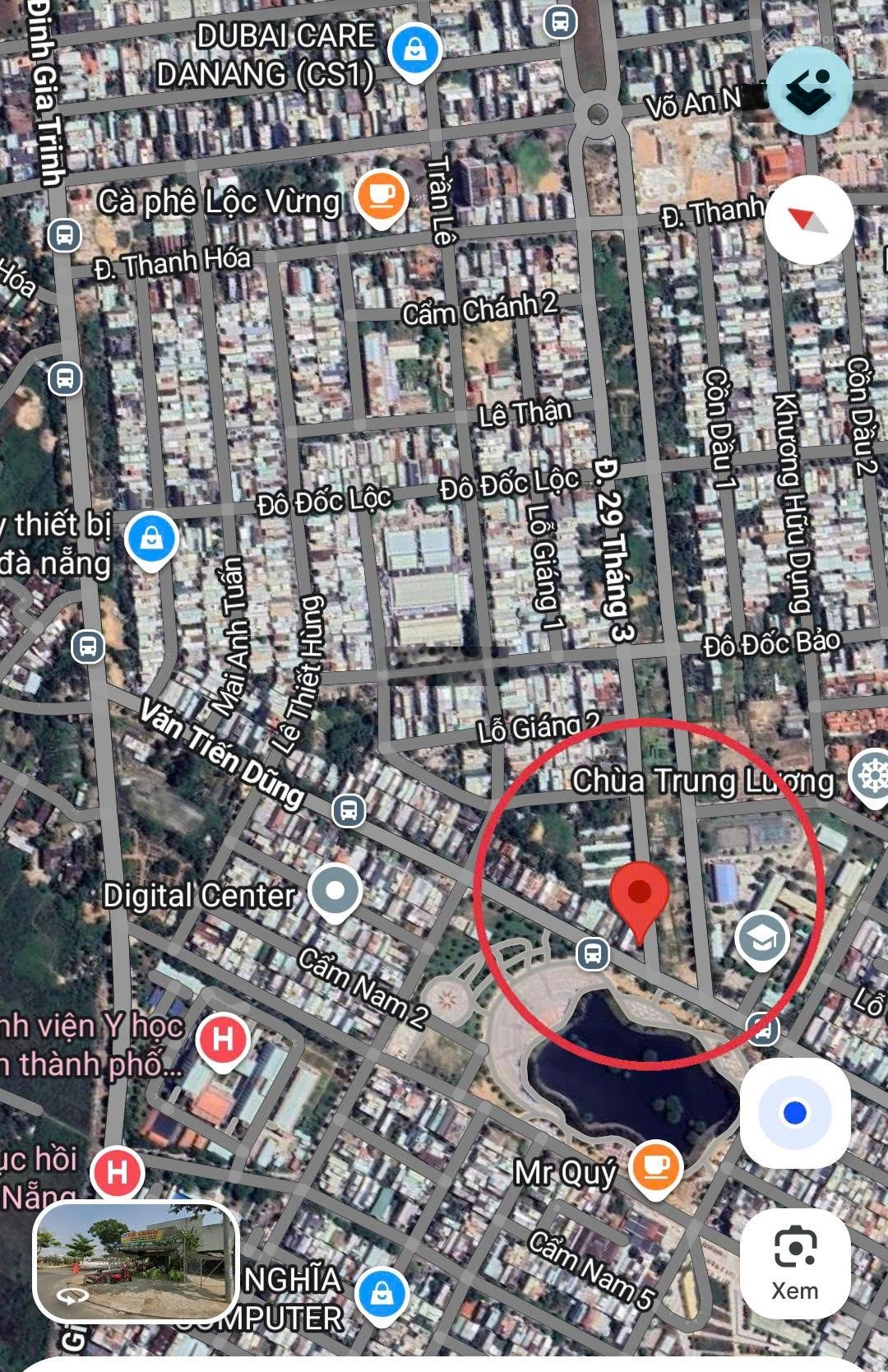The height and width of the screenshot is (1372, 888).
Task: Select the DUBAI CARE DANANG (CS1) pin
Action: (416, 51)
